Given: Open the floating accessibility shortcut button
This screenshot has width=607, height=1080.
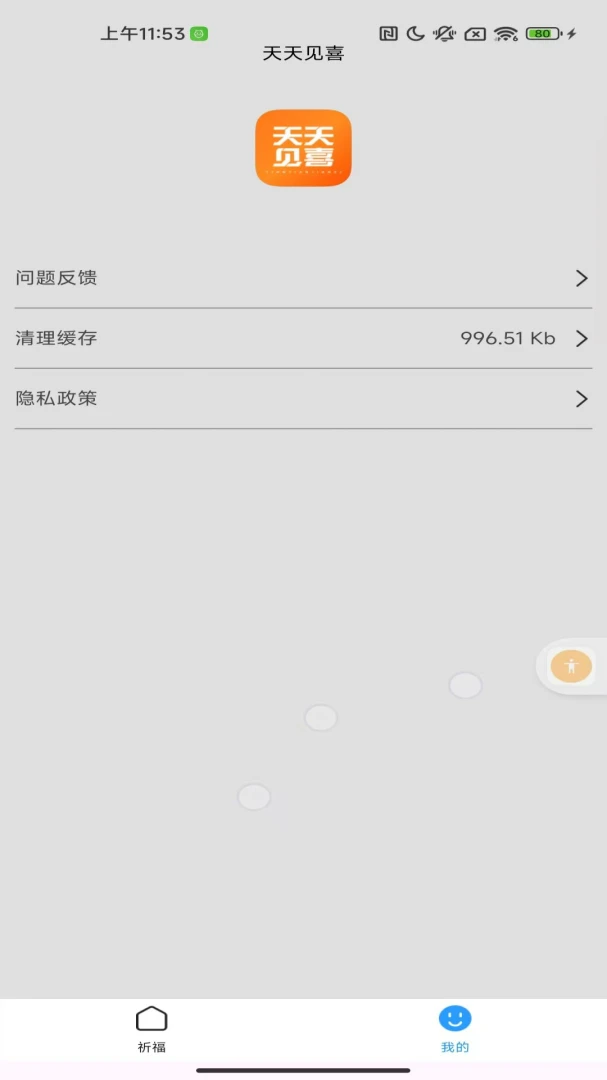Looking at the screenshot, I should (x=571, y=666).
